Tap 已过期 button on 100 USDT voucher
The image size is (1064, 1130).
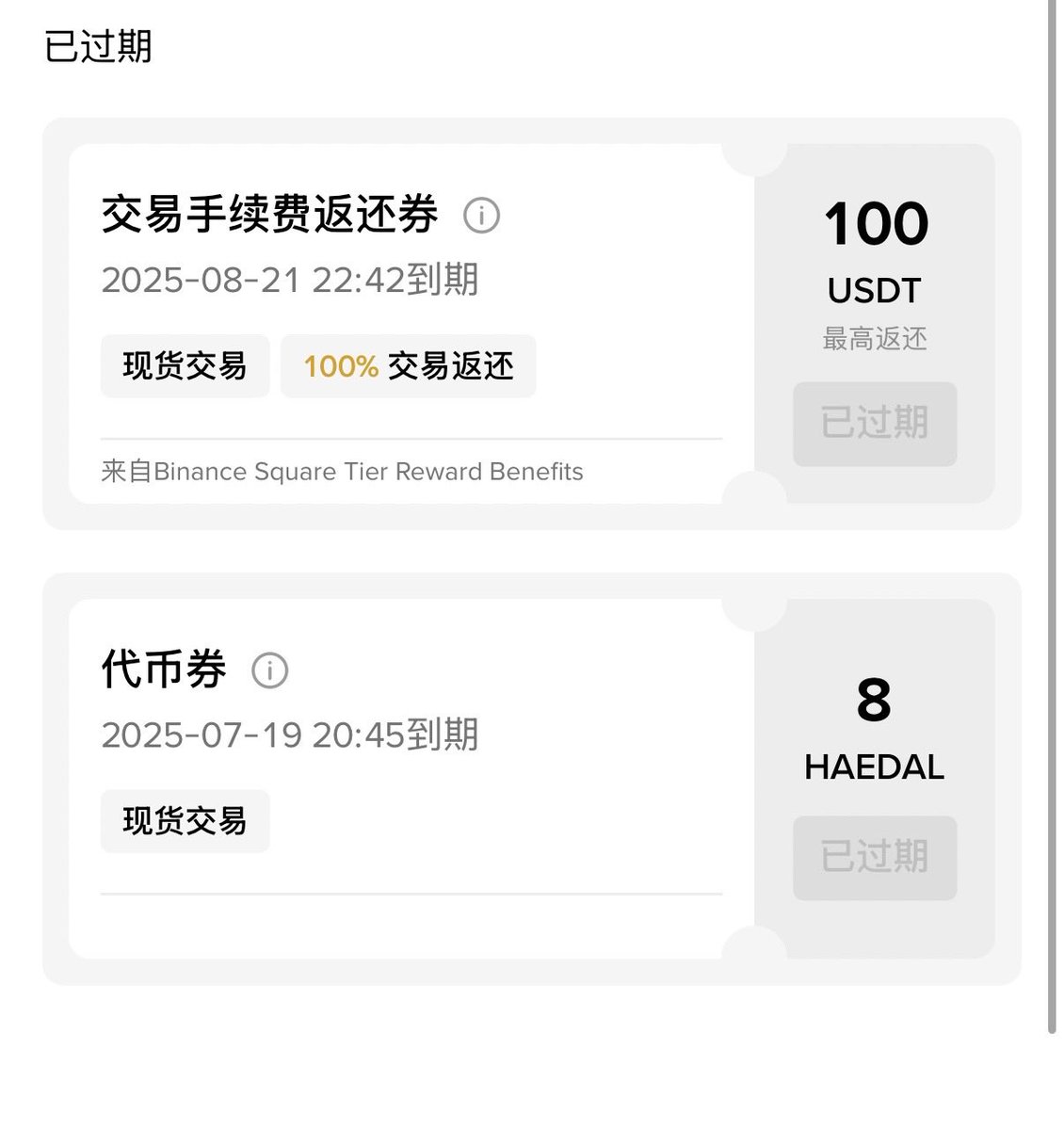875,424
